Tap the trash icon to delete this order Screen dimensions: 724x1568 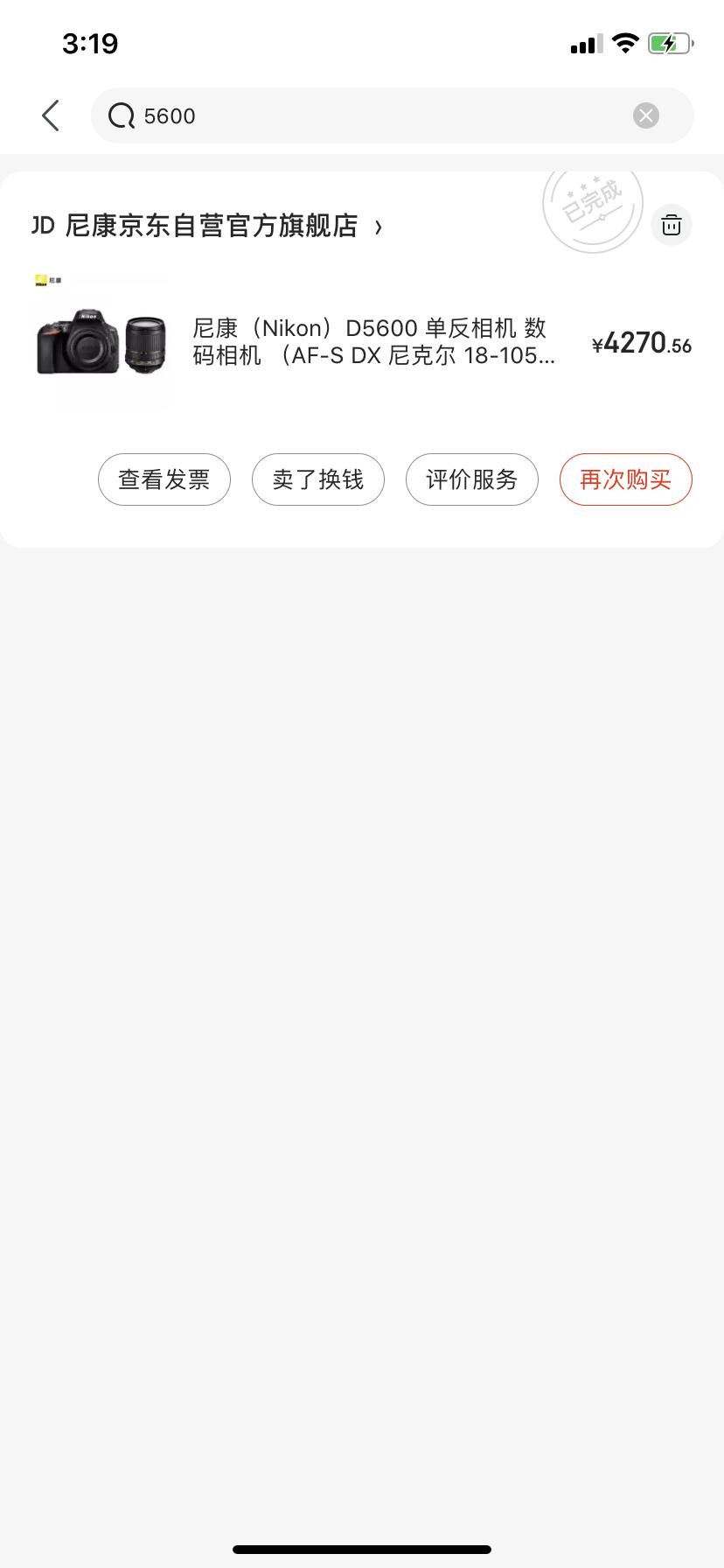point(671,225)
